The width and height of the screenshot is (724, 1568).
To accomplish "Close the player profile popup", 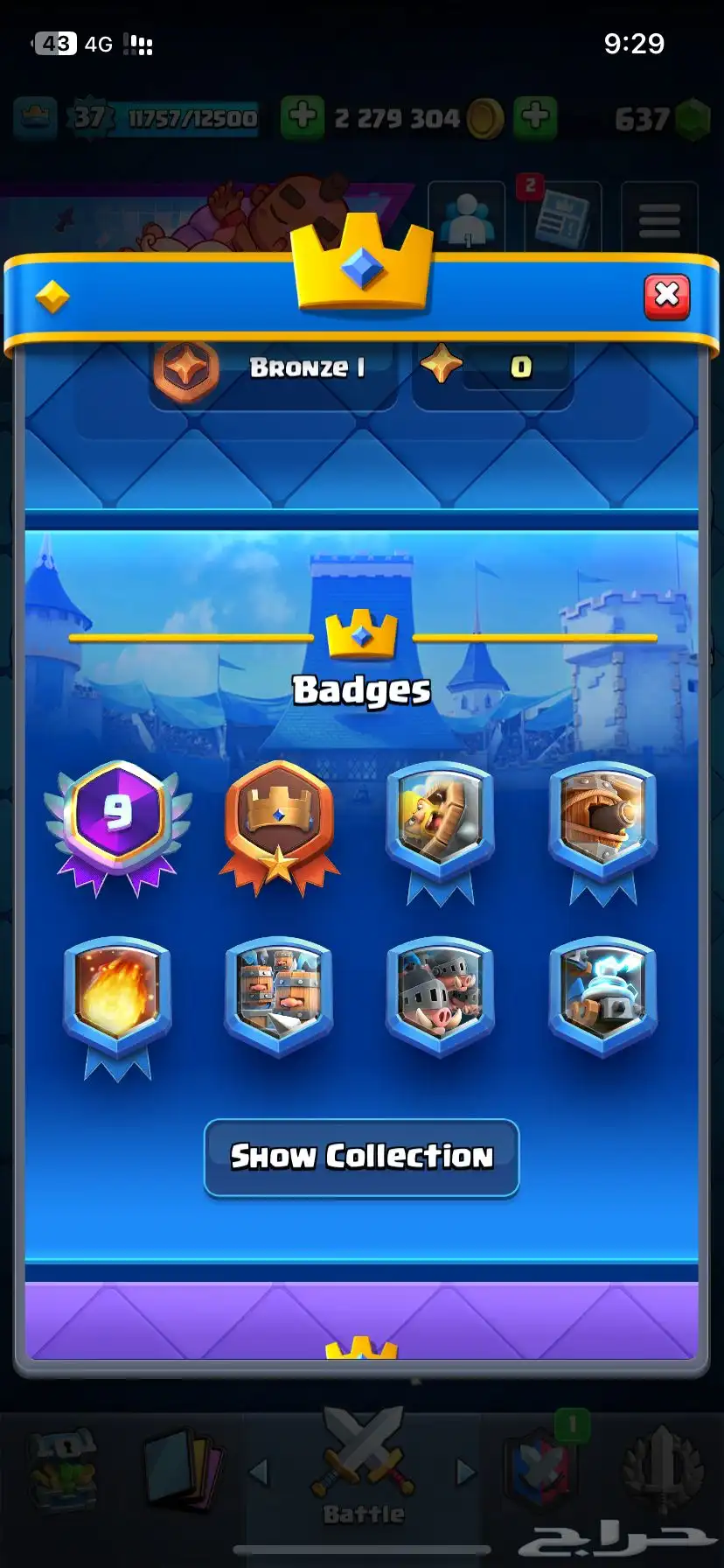I will point(666,296).
